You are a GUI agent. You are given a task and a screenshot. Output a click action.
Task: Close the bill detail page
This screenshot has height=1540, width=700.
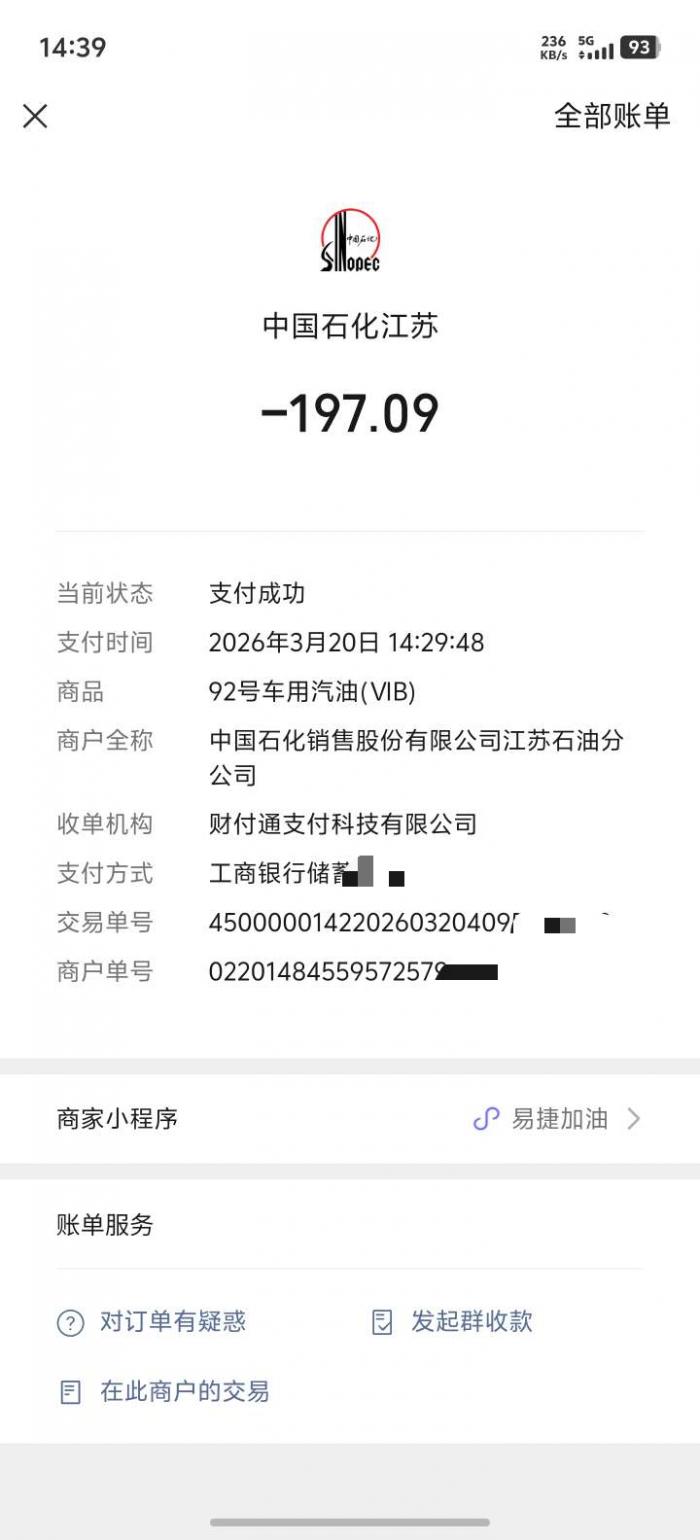pos(35,116)
